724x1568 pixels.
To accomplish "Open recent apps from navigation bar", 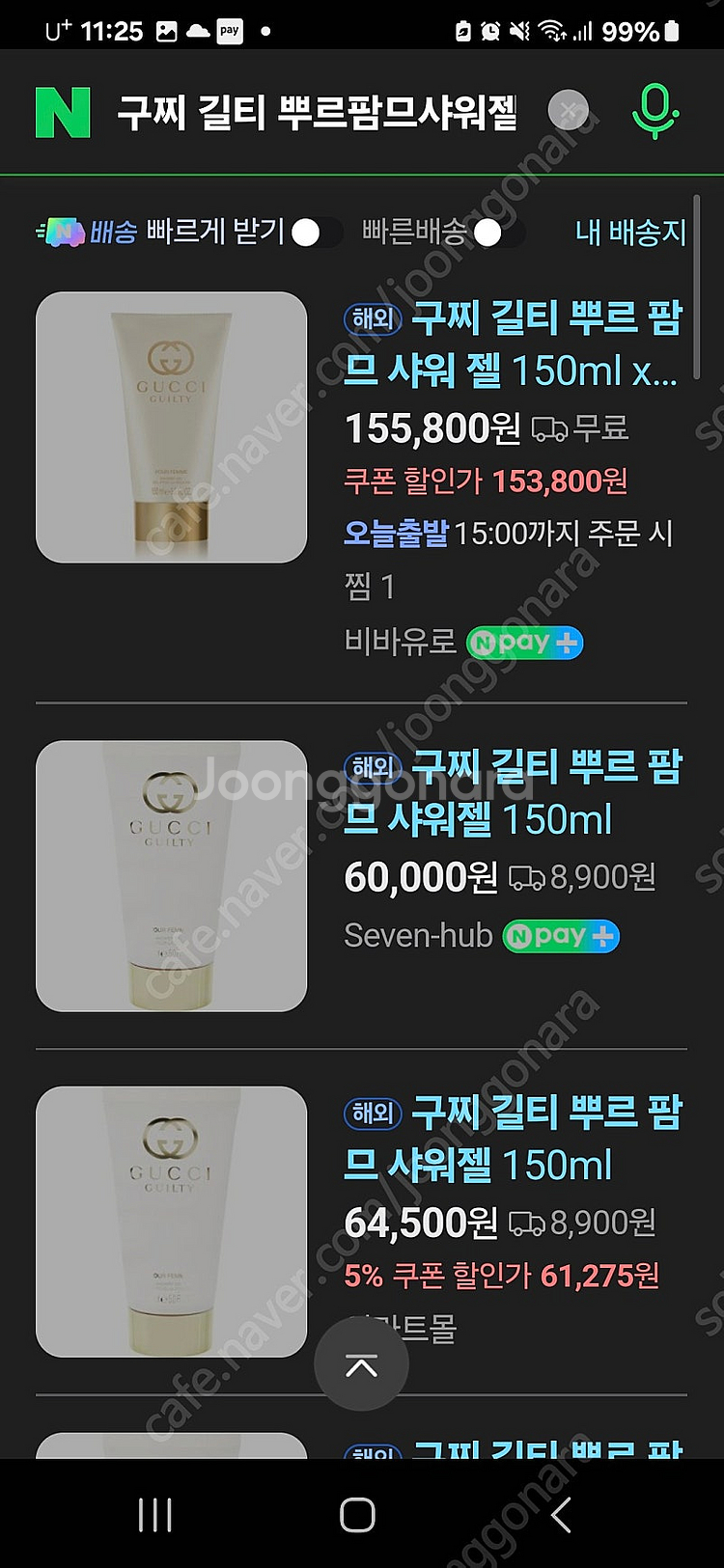I will point(155,1515).
